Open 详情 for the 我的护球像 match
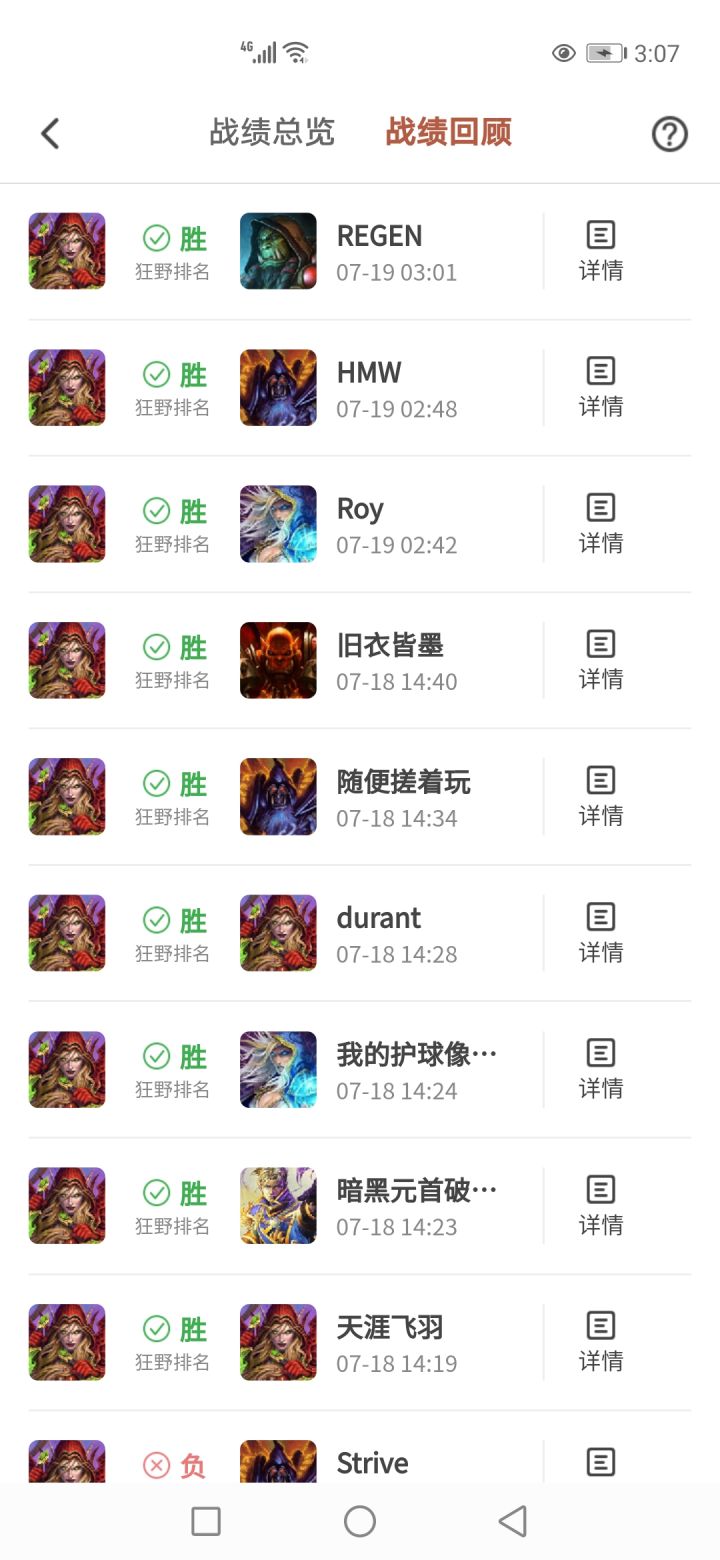The width and height of the screenshot is (720, 1560). (x=600, y=1069)
